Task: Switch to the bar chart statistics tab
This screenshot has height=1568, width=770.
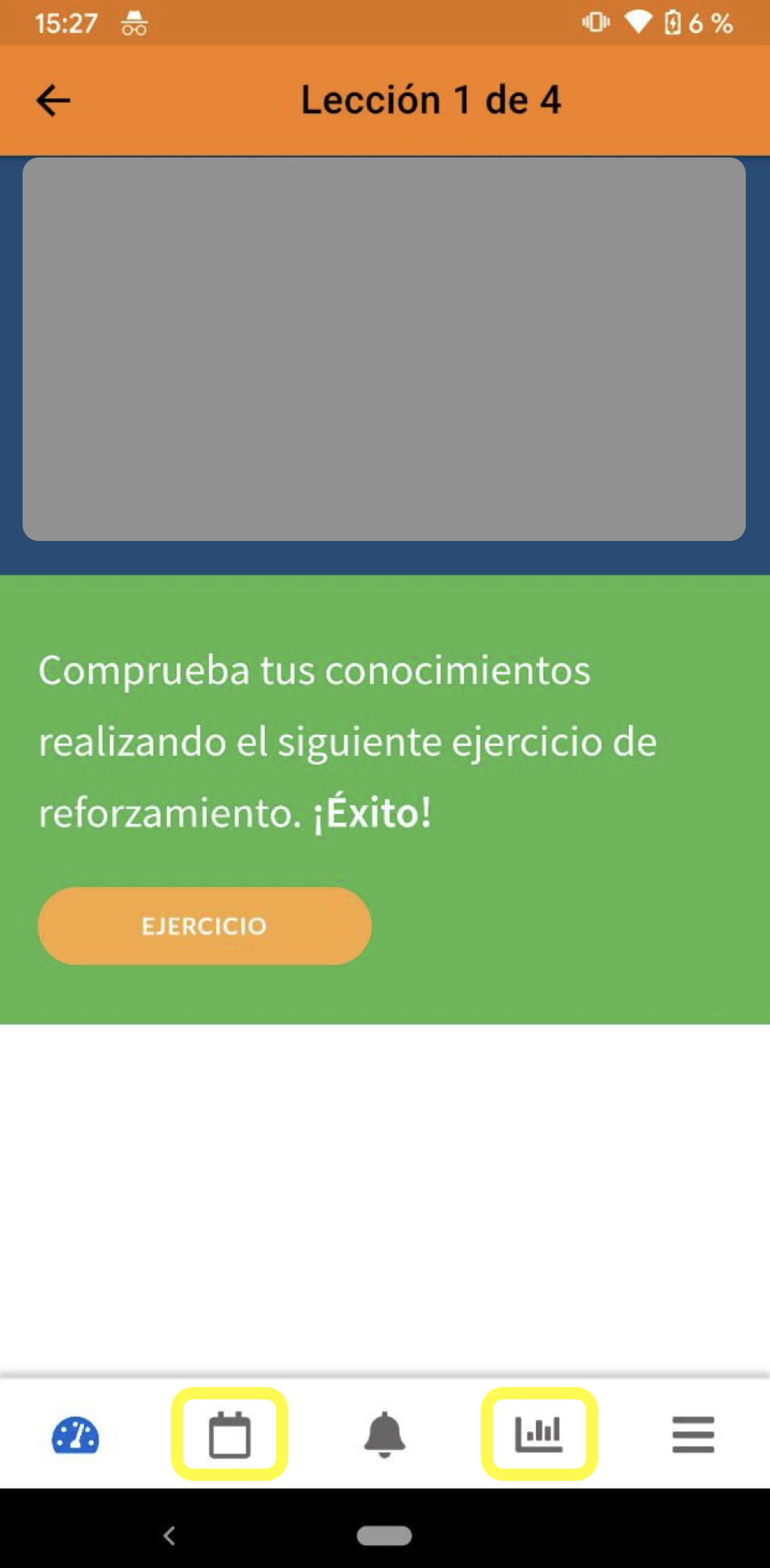Action: click(539, 1434)
